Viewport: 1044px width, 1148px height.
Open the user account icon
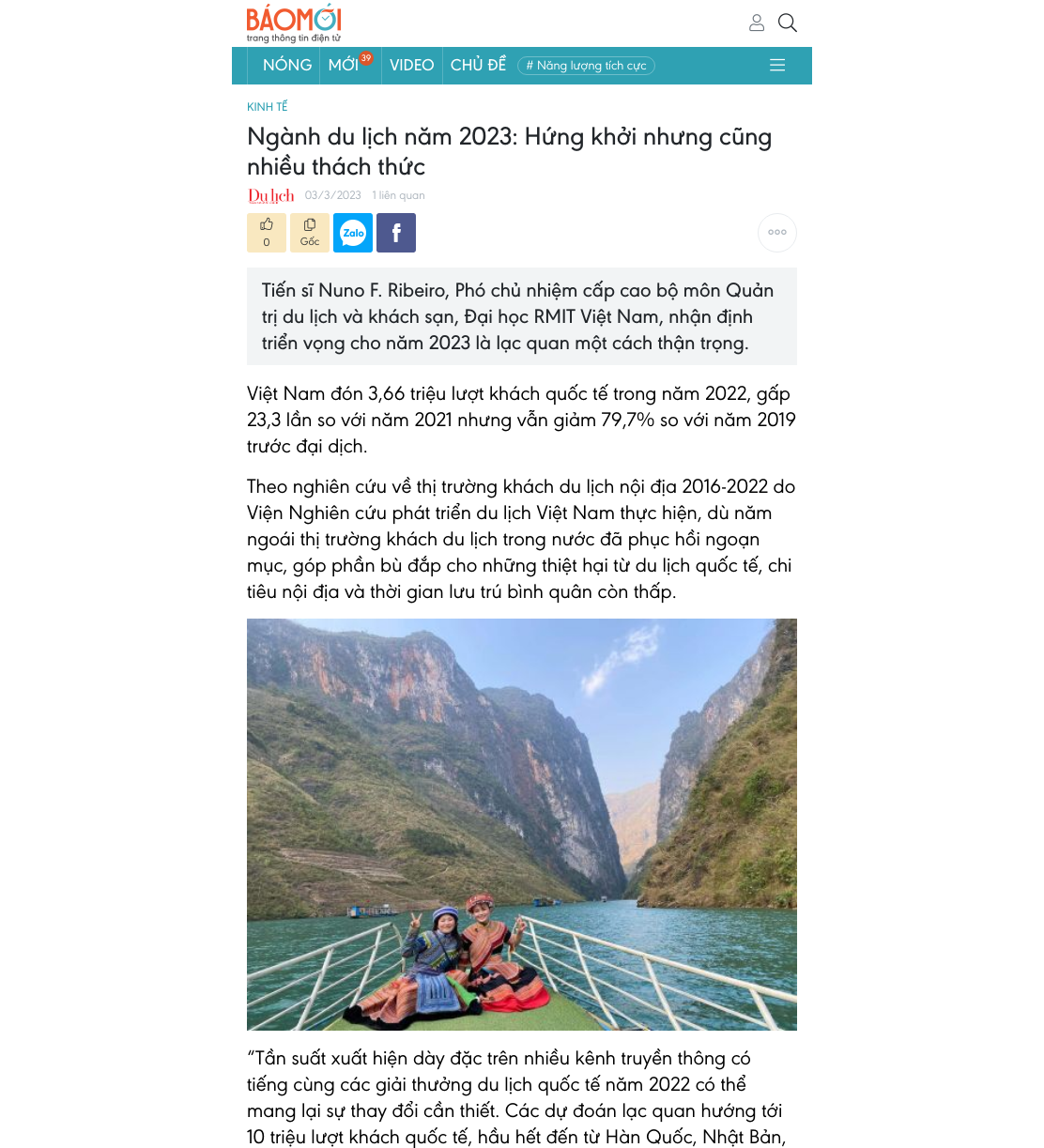pyautogui.click(x=757, y=23)
